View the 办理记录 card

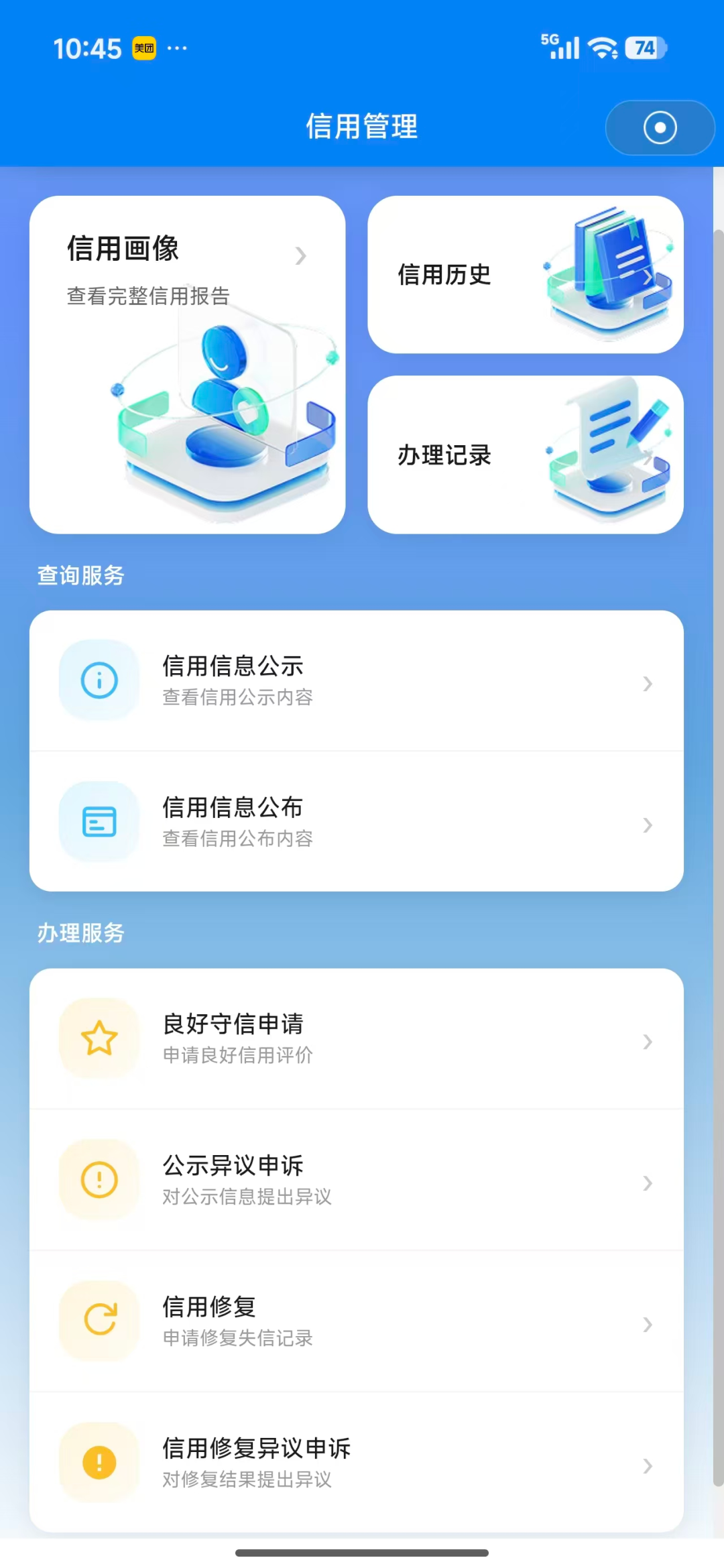tap(525, 455)
